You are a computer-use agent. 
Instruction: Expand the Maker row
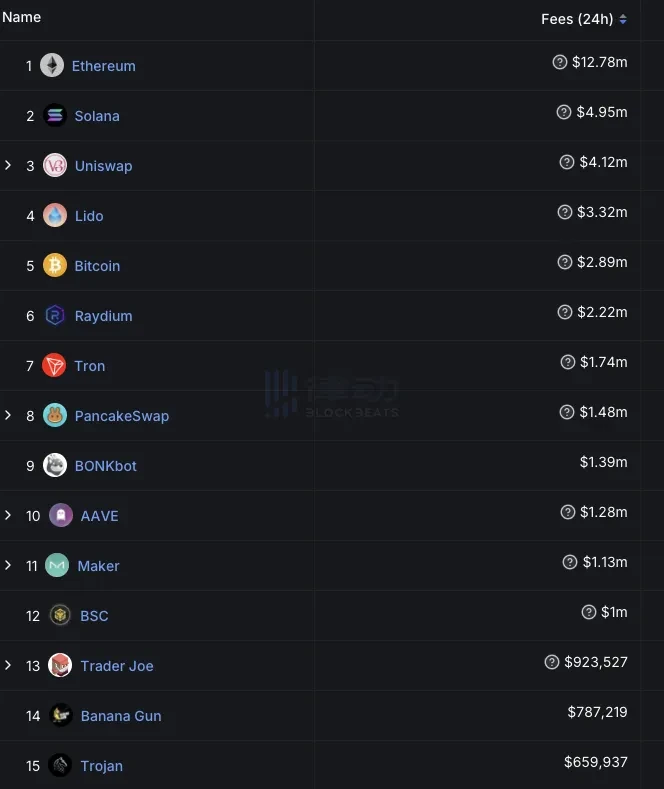[8, 565]
